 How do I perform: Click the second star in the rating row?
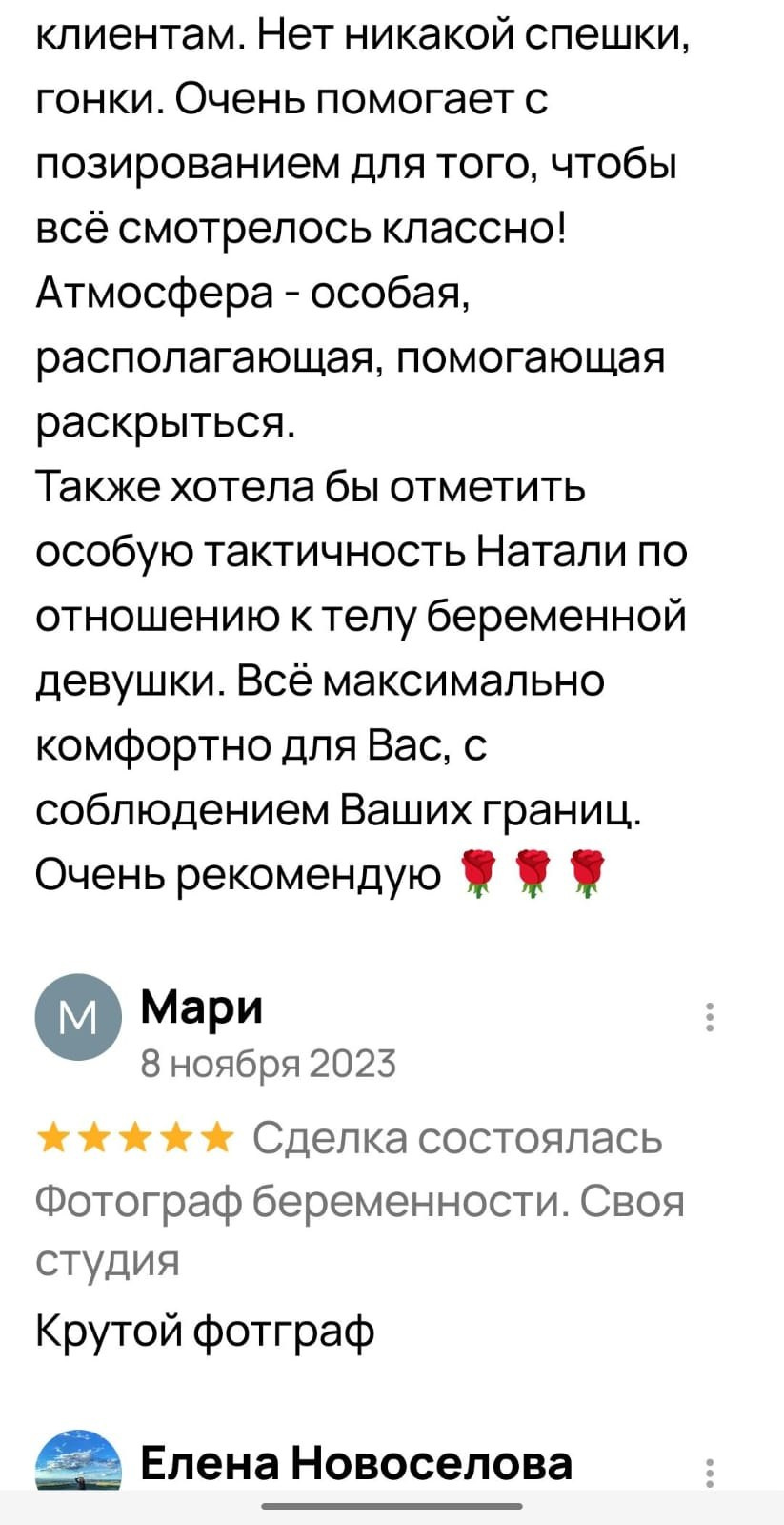[x=92, y=1137]
